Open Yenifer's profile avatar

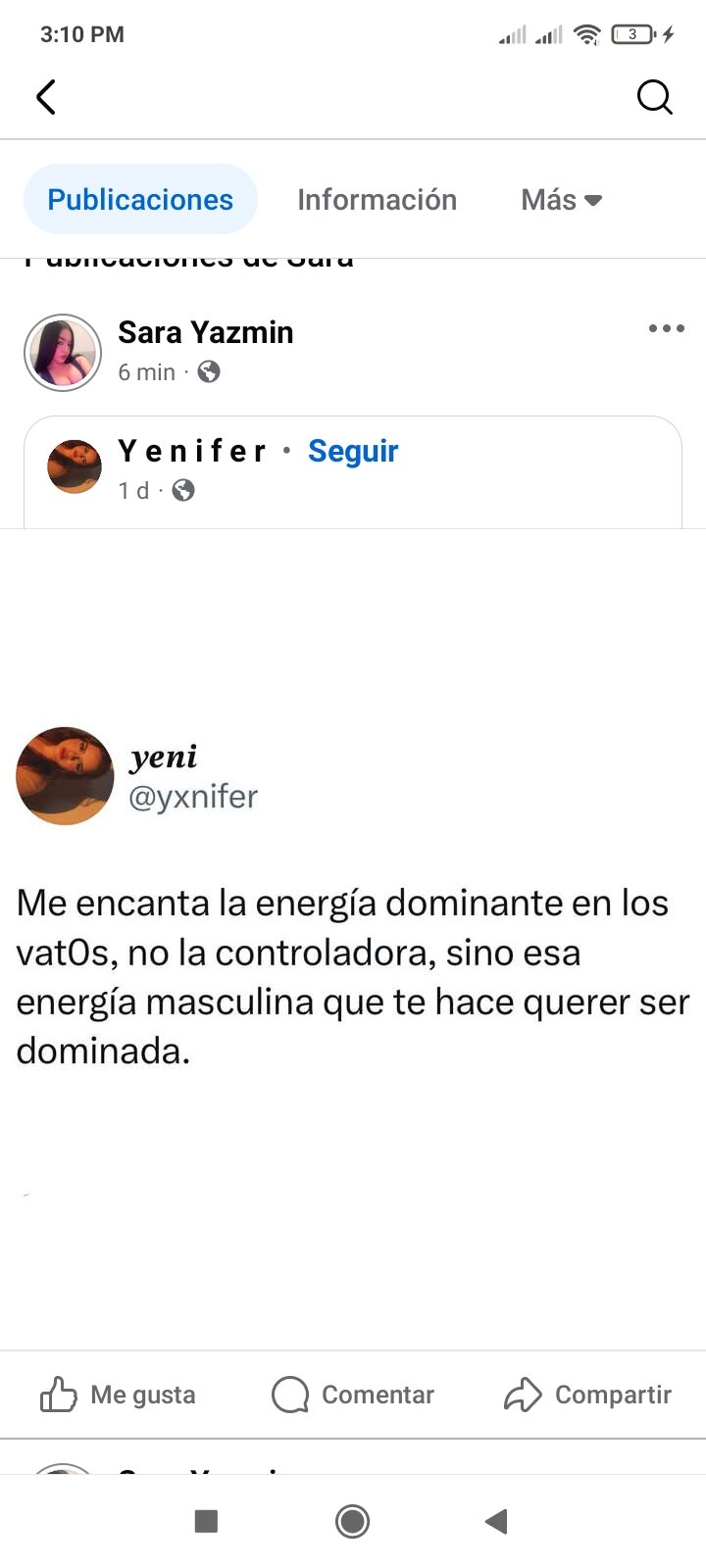coord(75,466)
